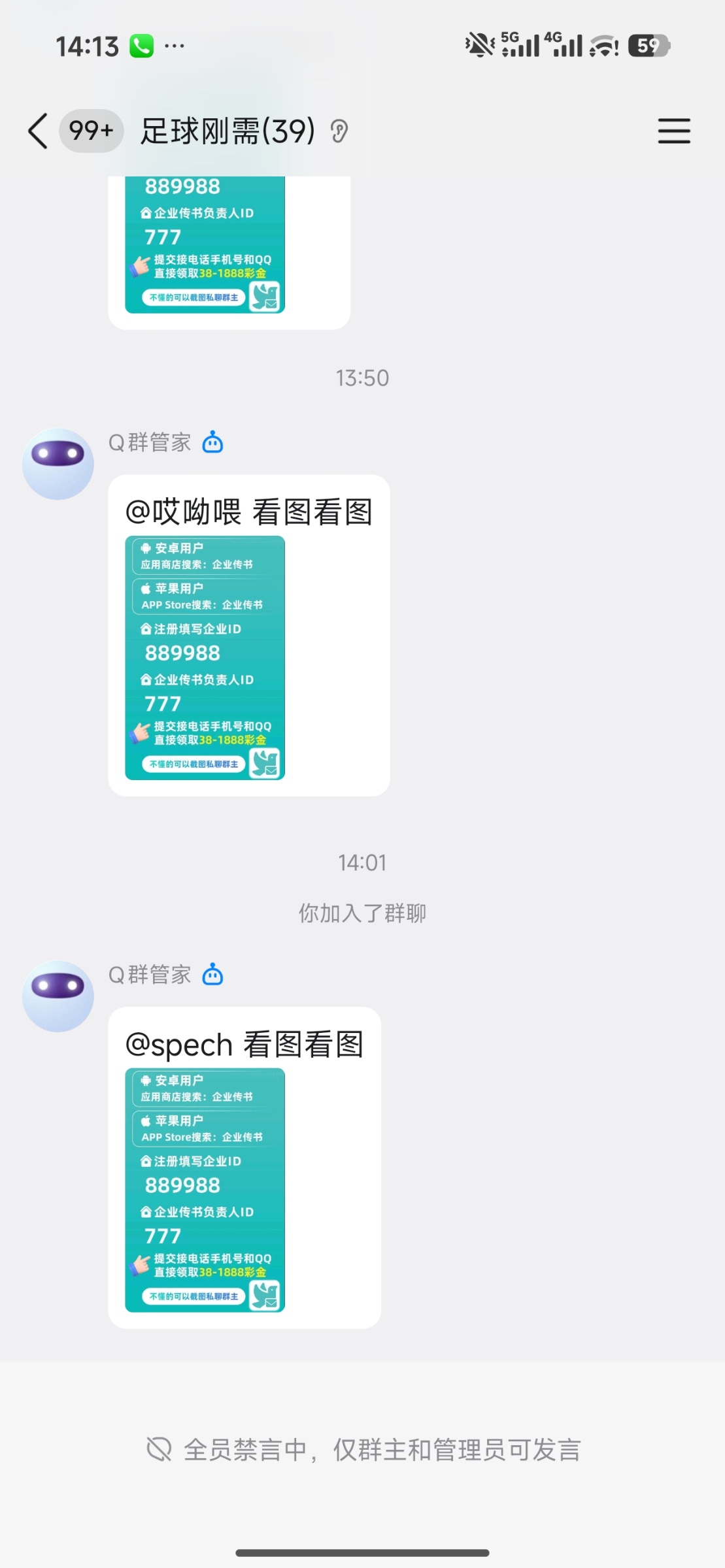View the image sent to @spech
The image size is (725, 1568).
click(205, 1190)
